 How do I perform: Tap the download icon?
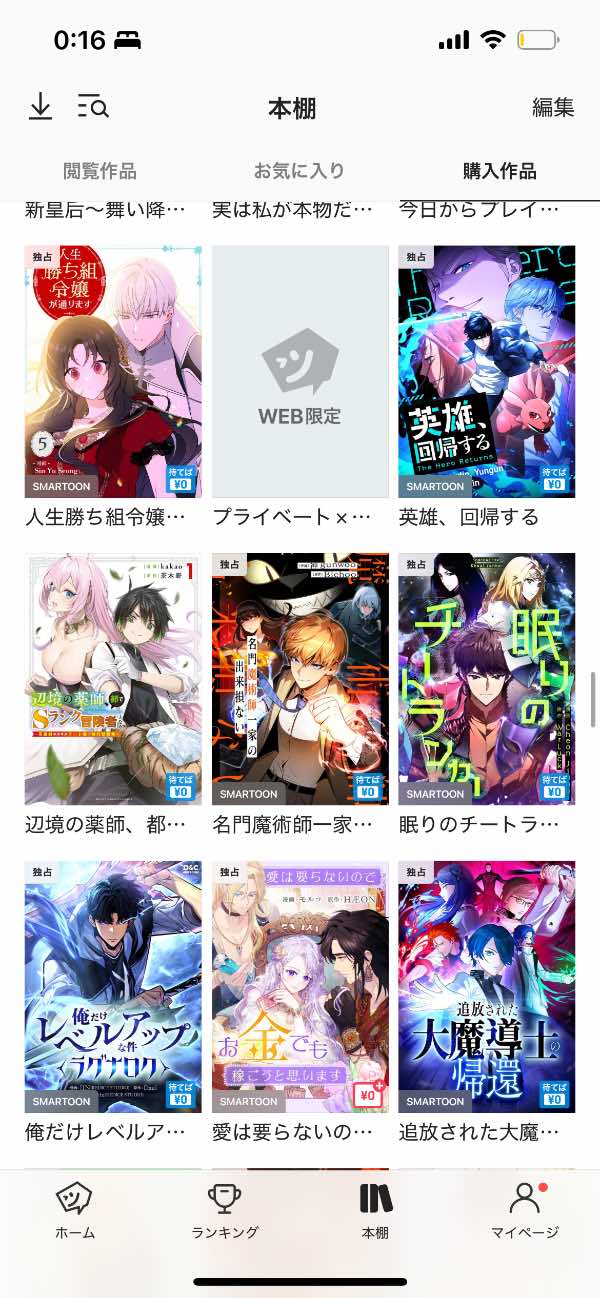pyautogui.click(x=40, y=106)
